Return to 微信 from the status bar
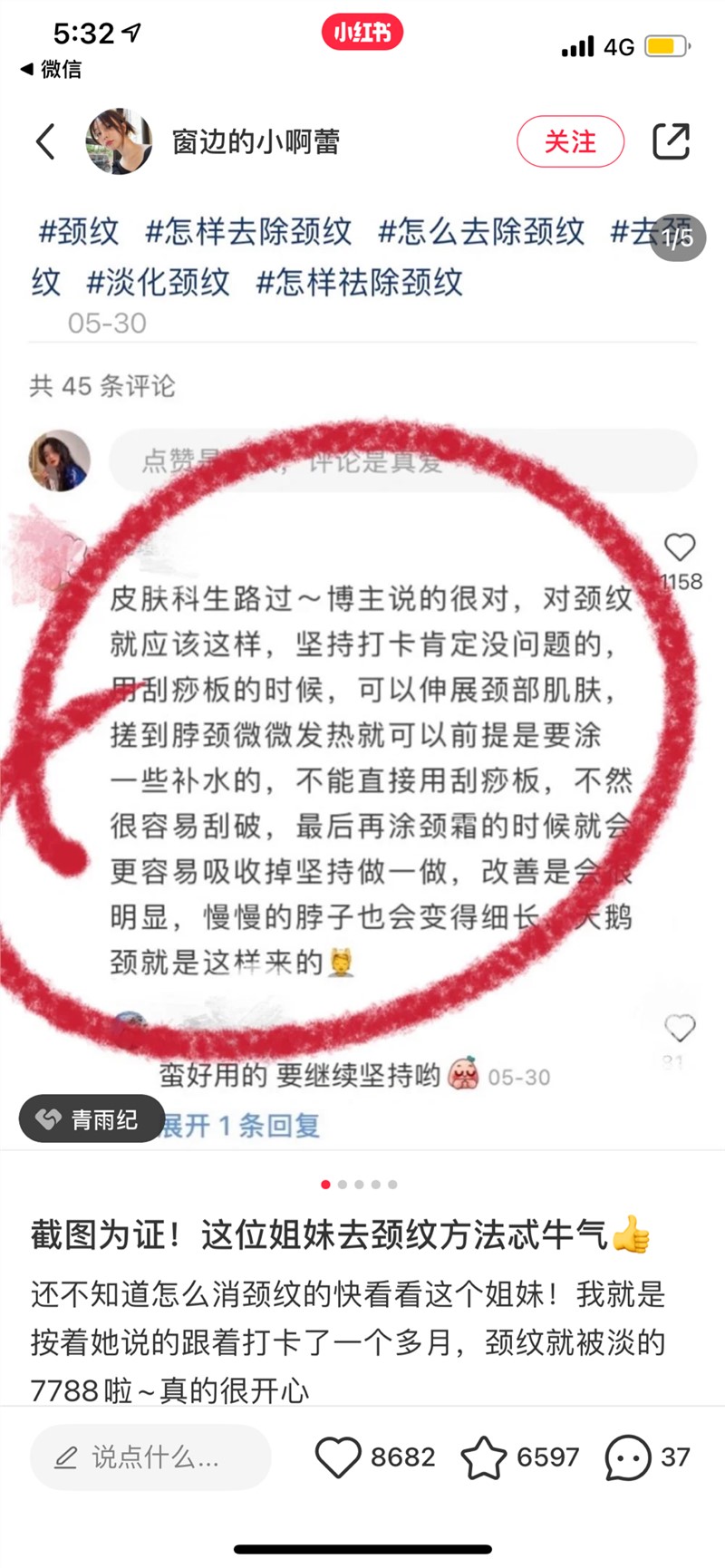The image size is (725, 1568). [52, 69]
